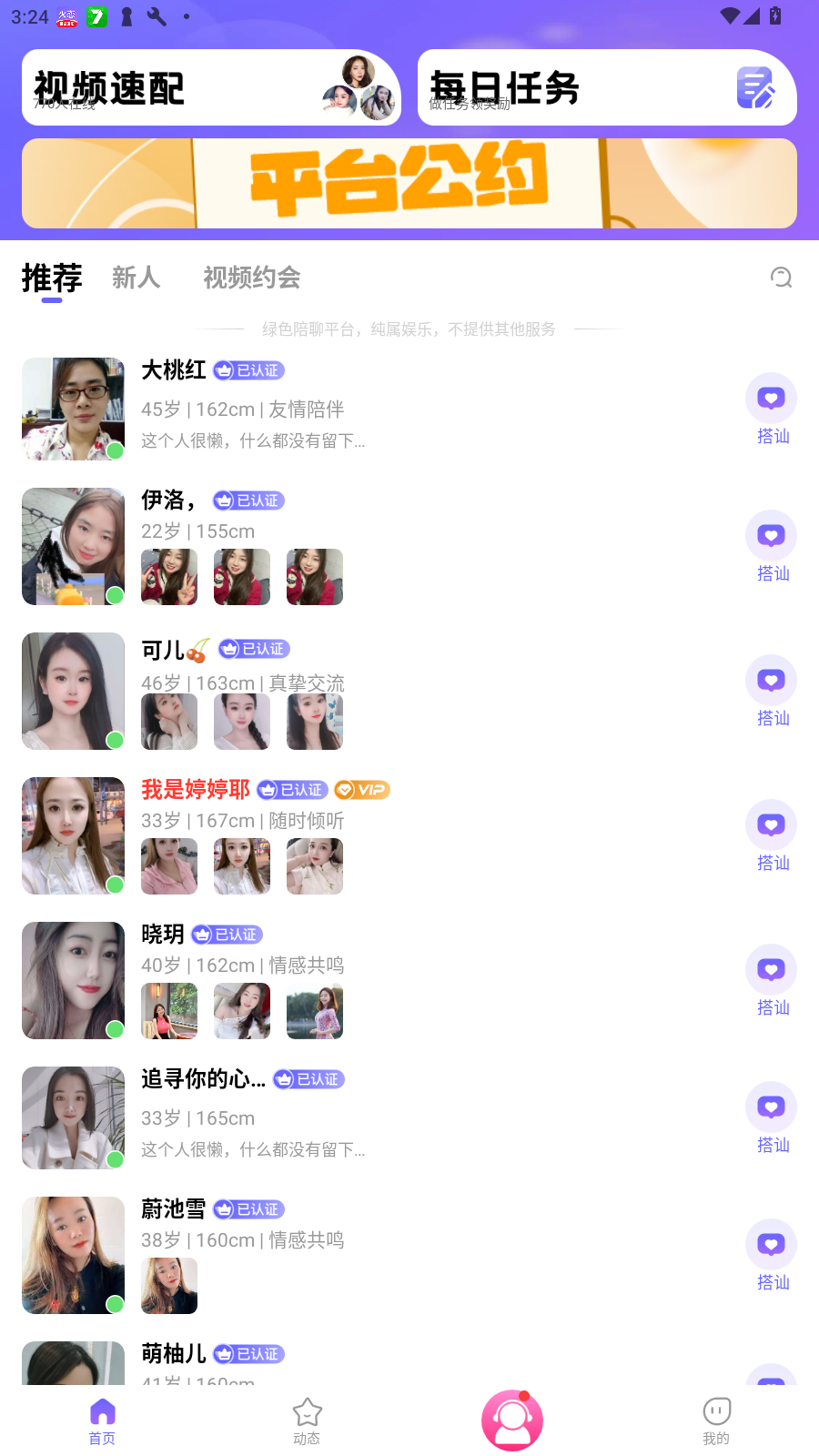Tap the blue underline indicator under 推荐
The width and height of the screenshot is (819, 1456).
50,299
